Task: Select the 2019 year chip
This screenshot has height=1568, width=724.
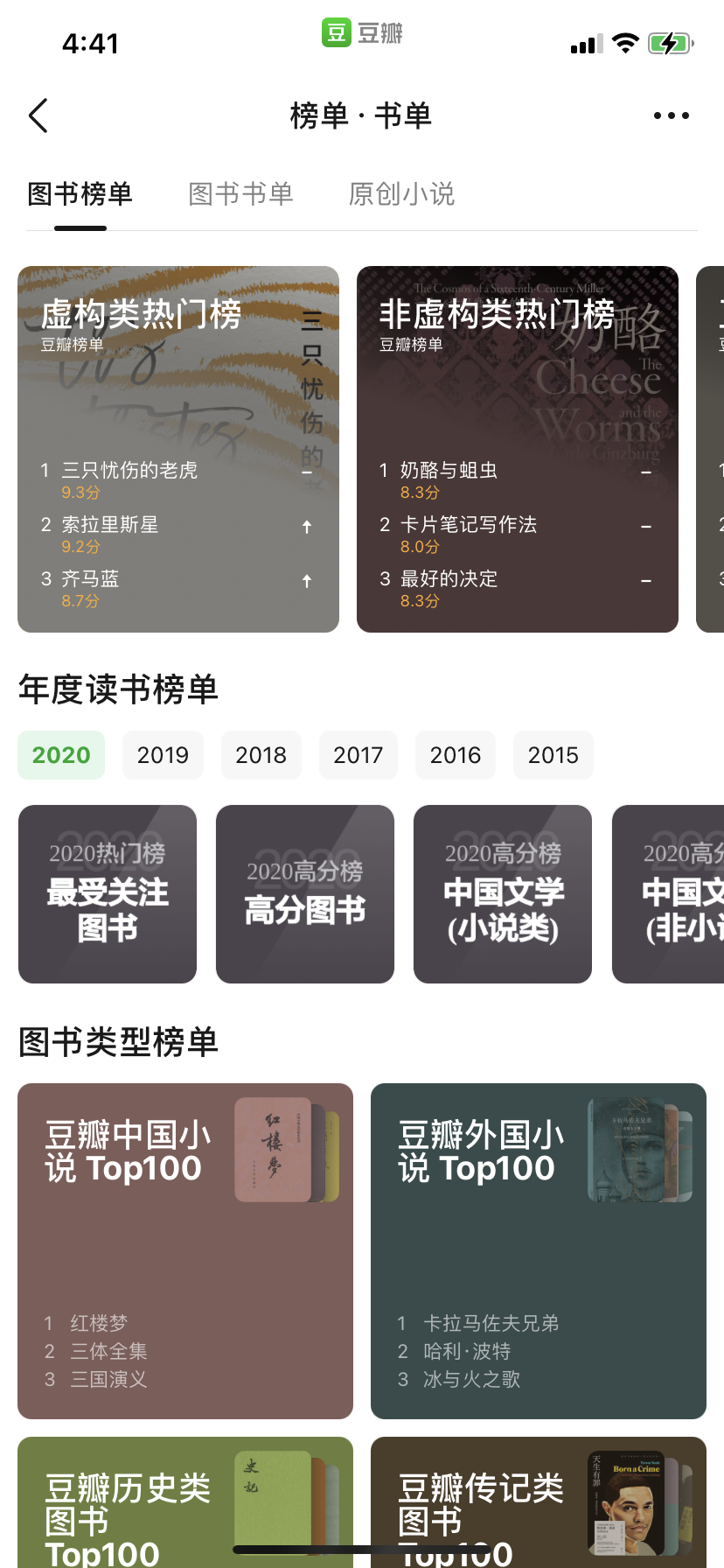Action: [x=163, y=755]
